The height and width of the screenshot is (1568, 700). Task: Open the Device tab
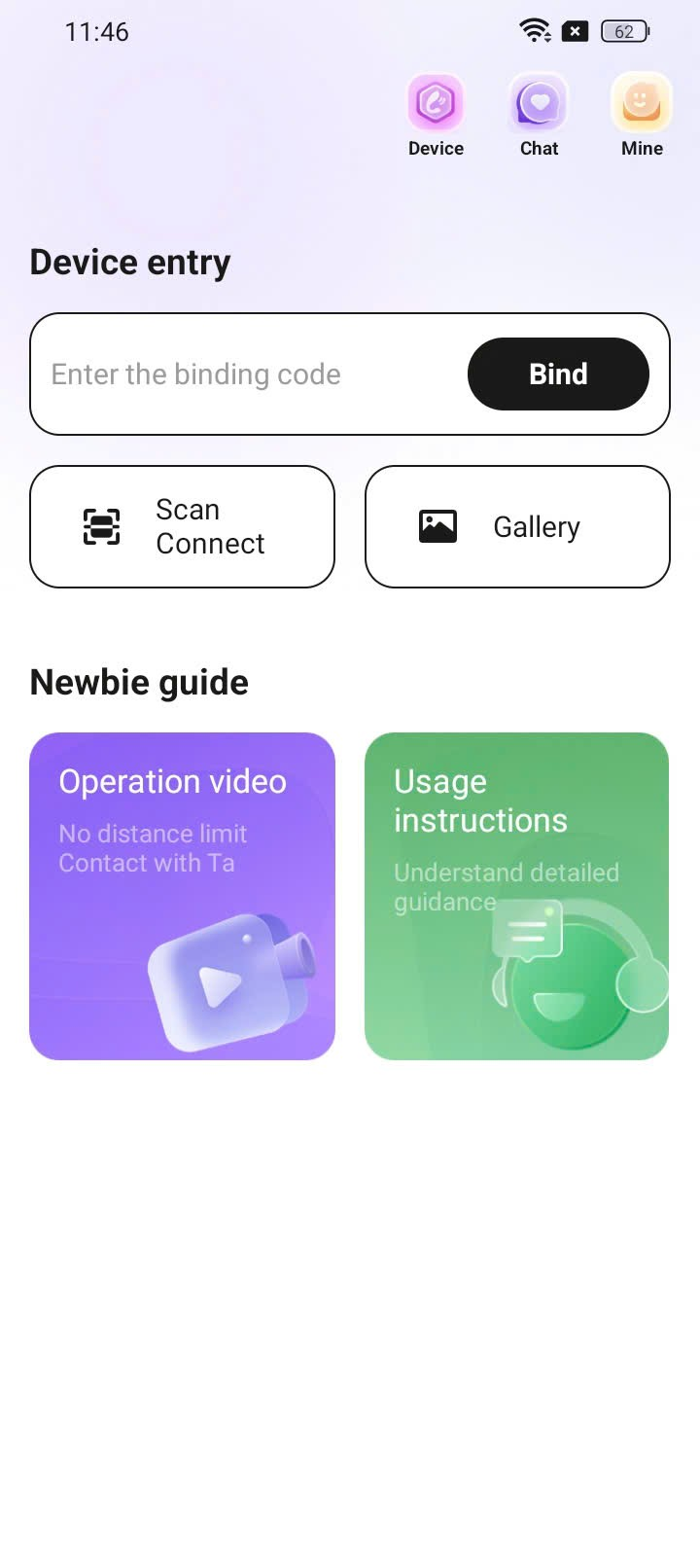pos(436,116)
